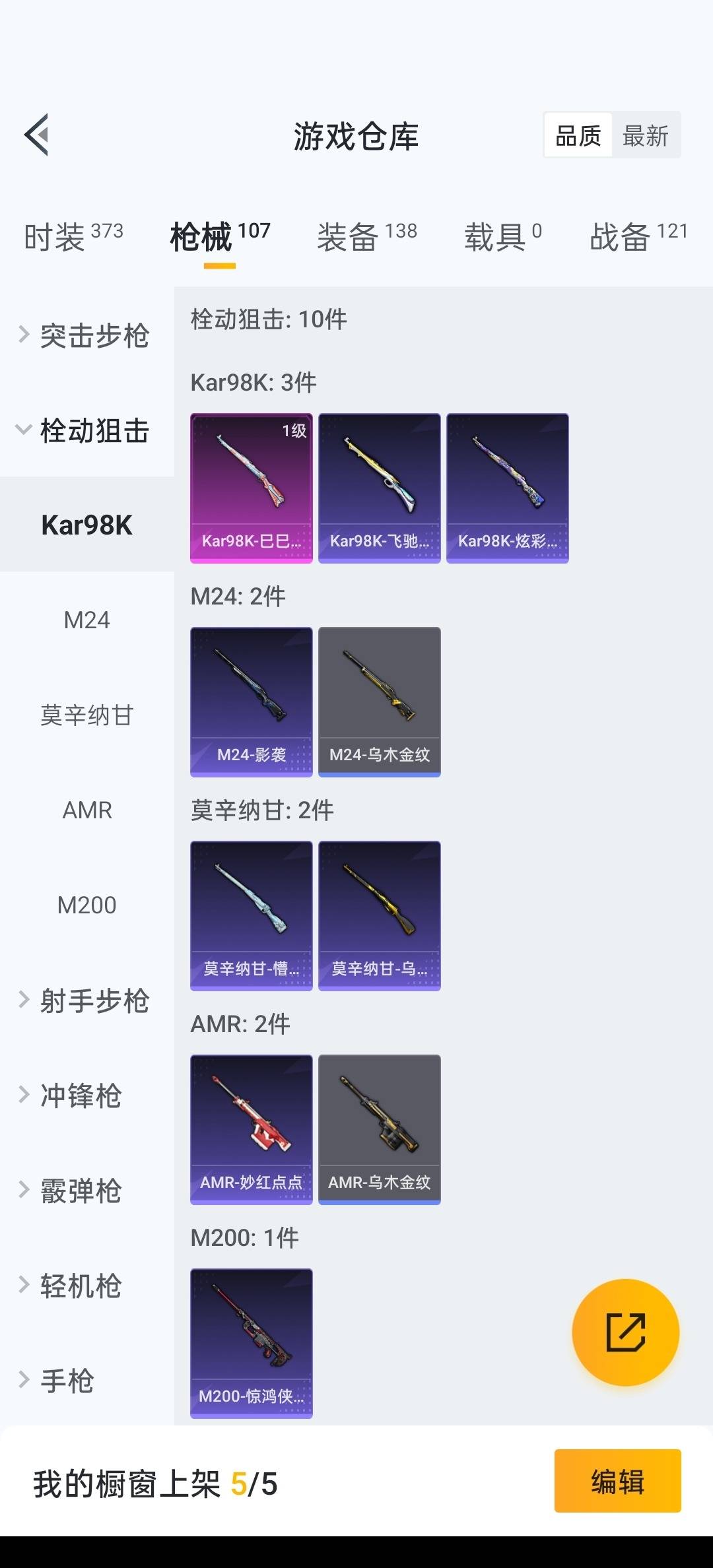Go back using the top-left arrow
The image size is (713, 1568).
point(37,135)
